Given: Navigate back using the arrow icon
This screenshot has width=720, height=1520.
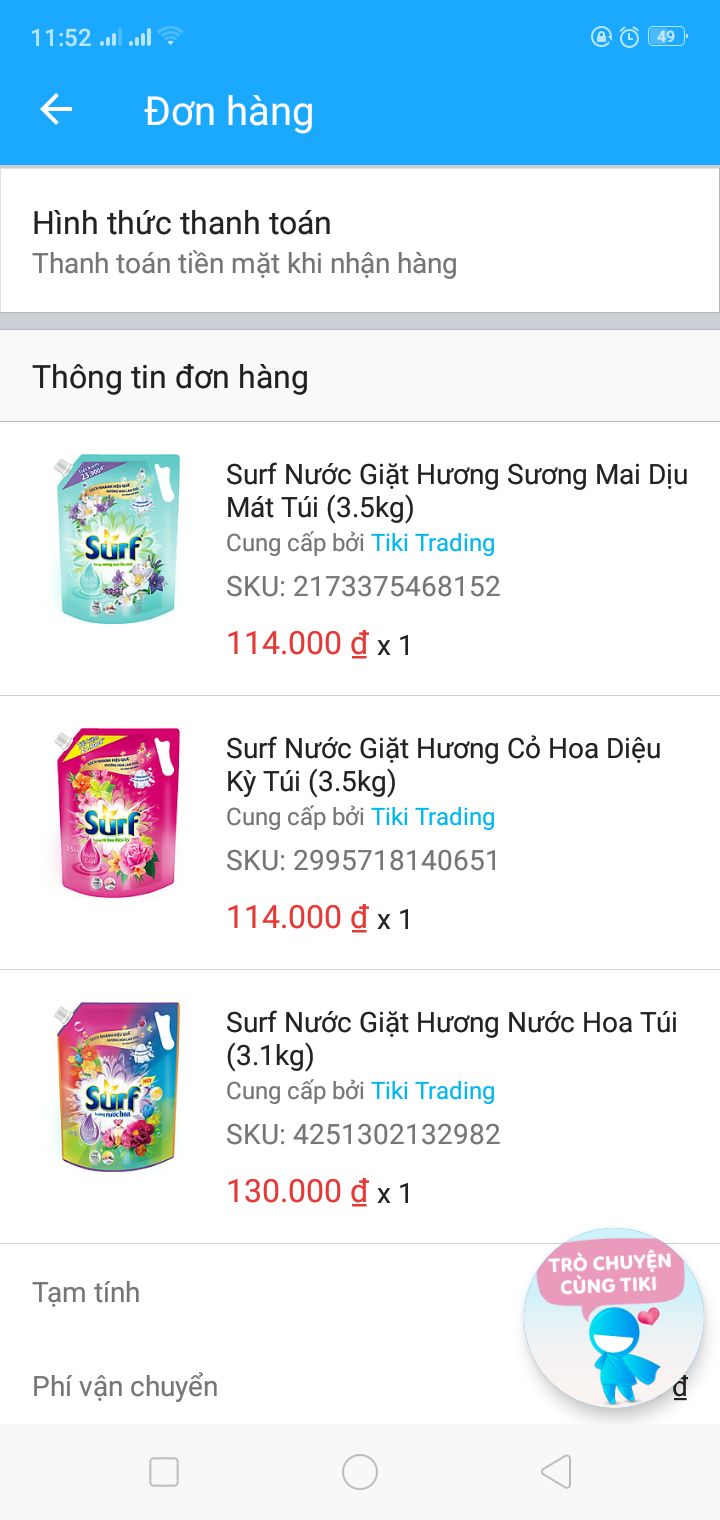Looking at the screenshot, I should [x=55, y=110].
